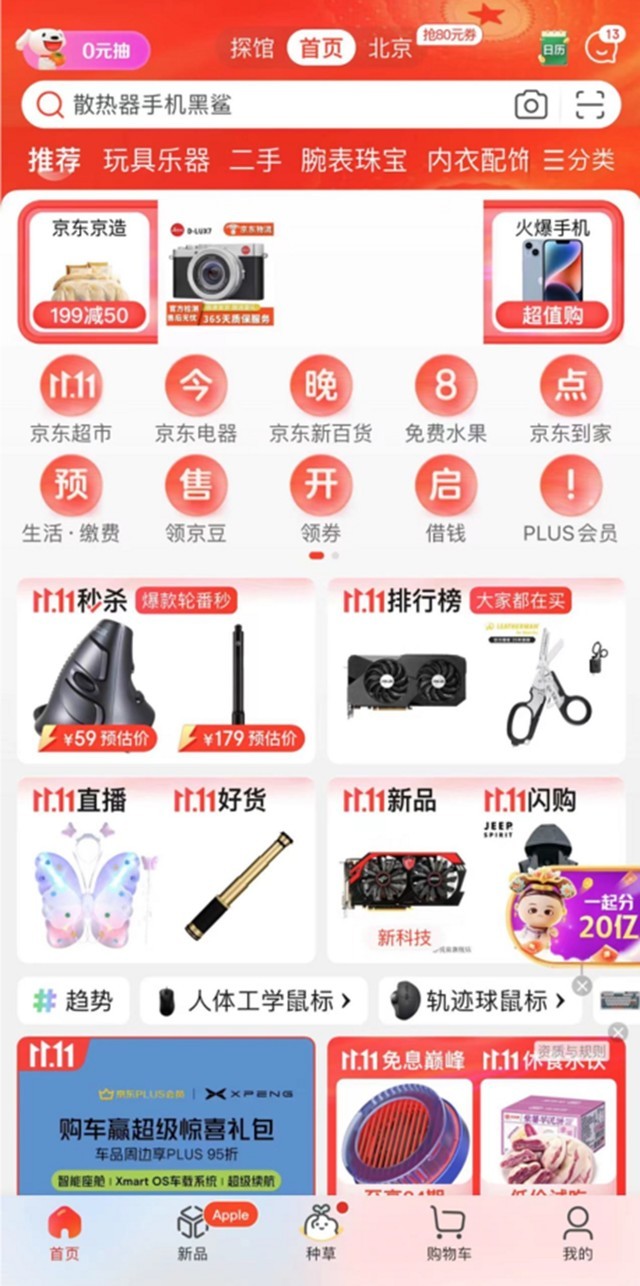The height and width of the screenshot is (1286, 640).
Task: Switch to the 北京 top tab
Action: 390,48
